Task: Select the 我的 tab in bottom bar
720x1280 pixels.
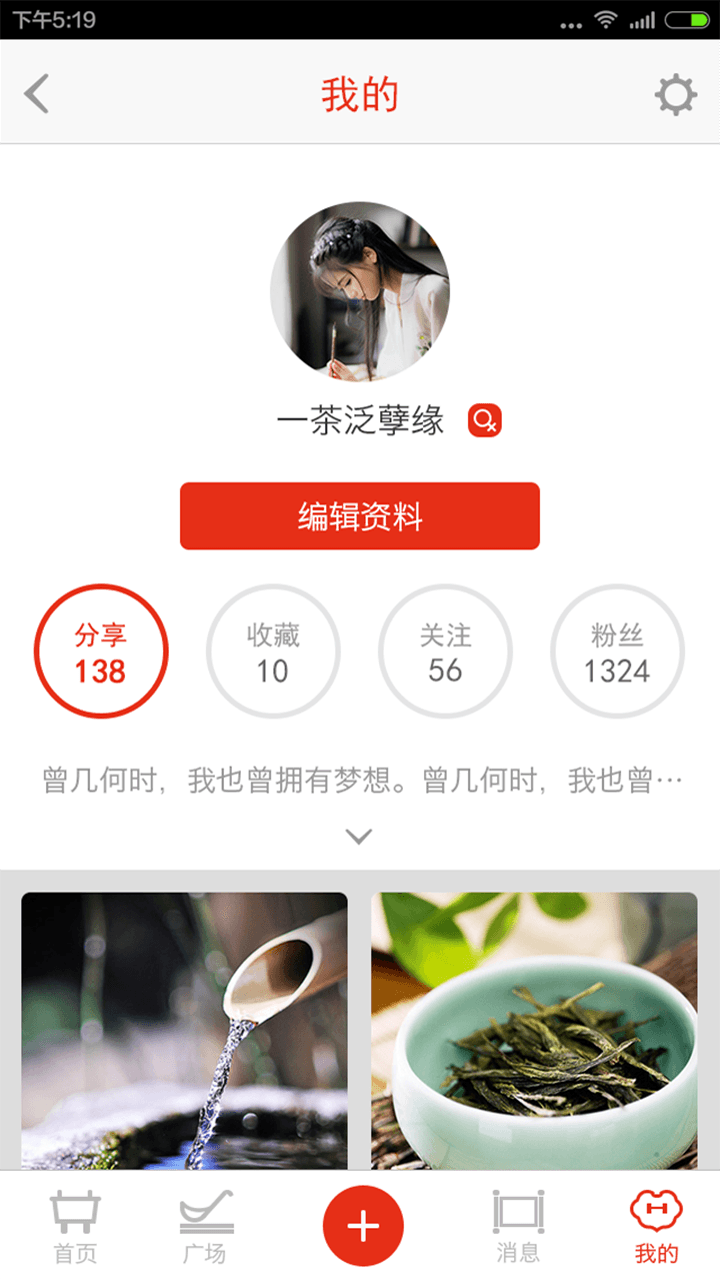Action: point(656,1226)
